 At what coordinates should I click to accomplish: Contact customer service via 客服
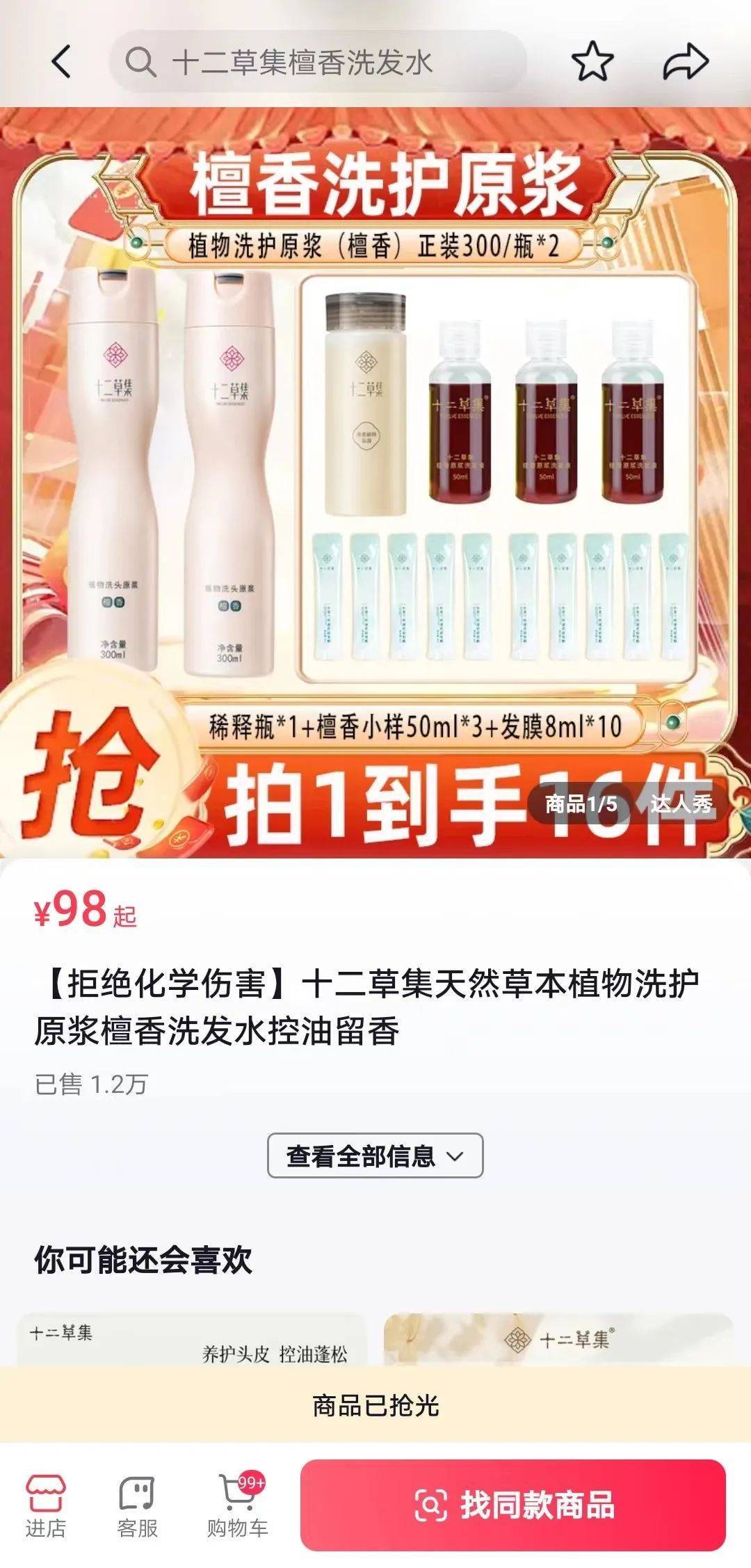click(137, 1507)
